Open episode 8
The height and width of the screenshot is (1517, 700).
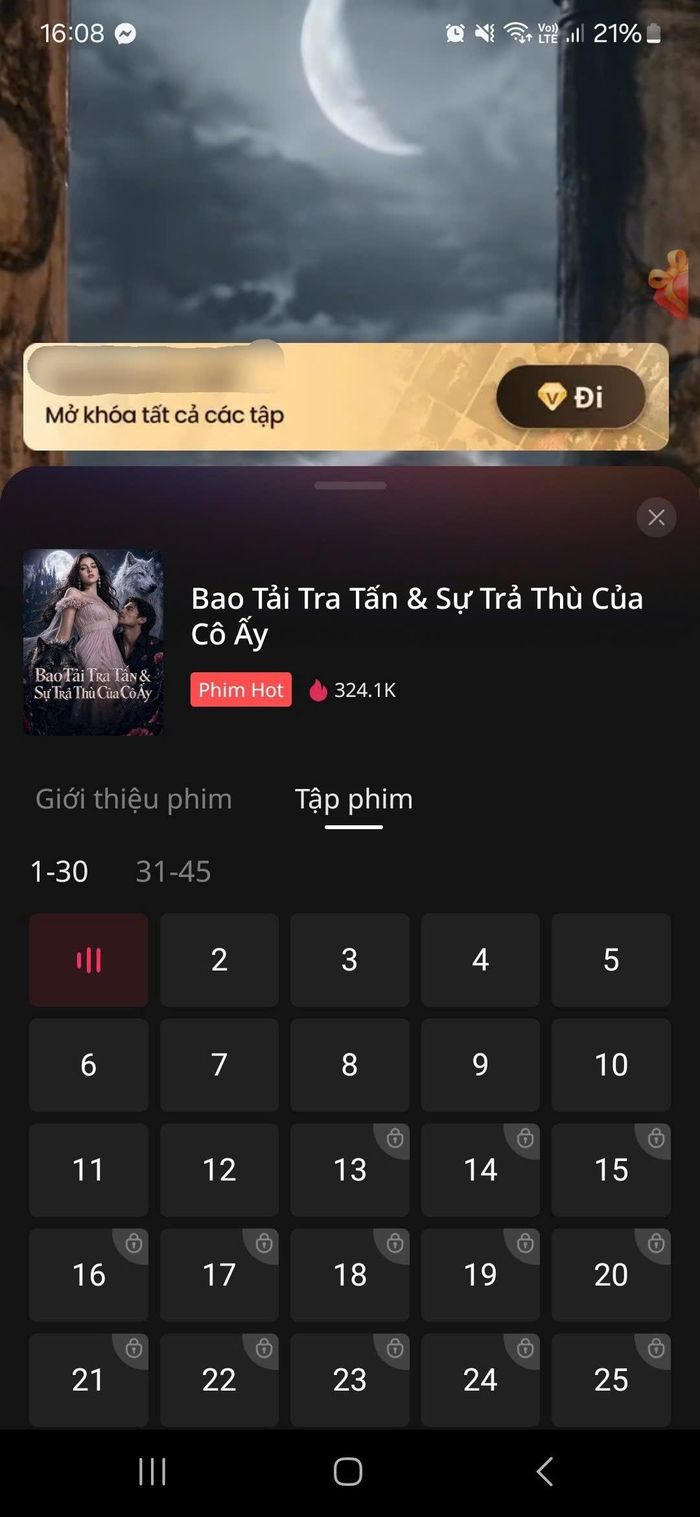349,1065
